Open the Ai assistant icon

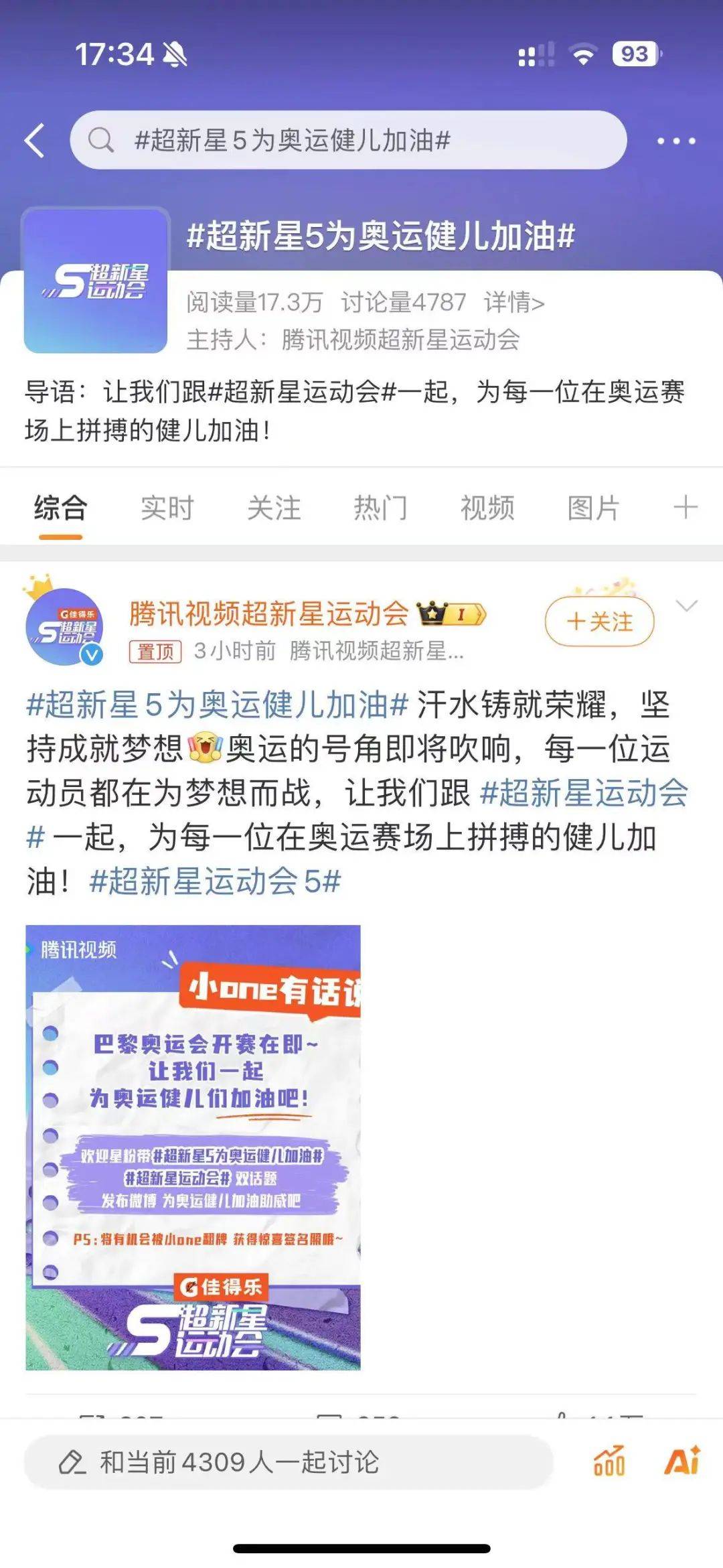[682, 1460]
